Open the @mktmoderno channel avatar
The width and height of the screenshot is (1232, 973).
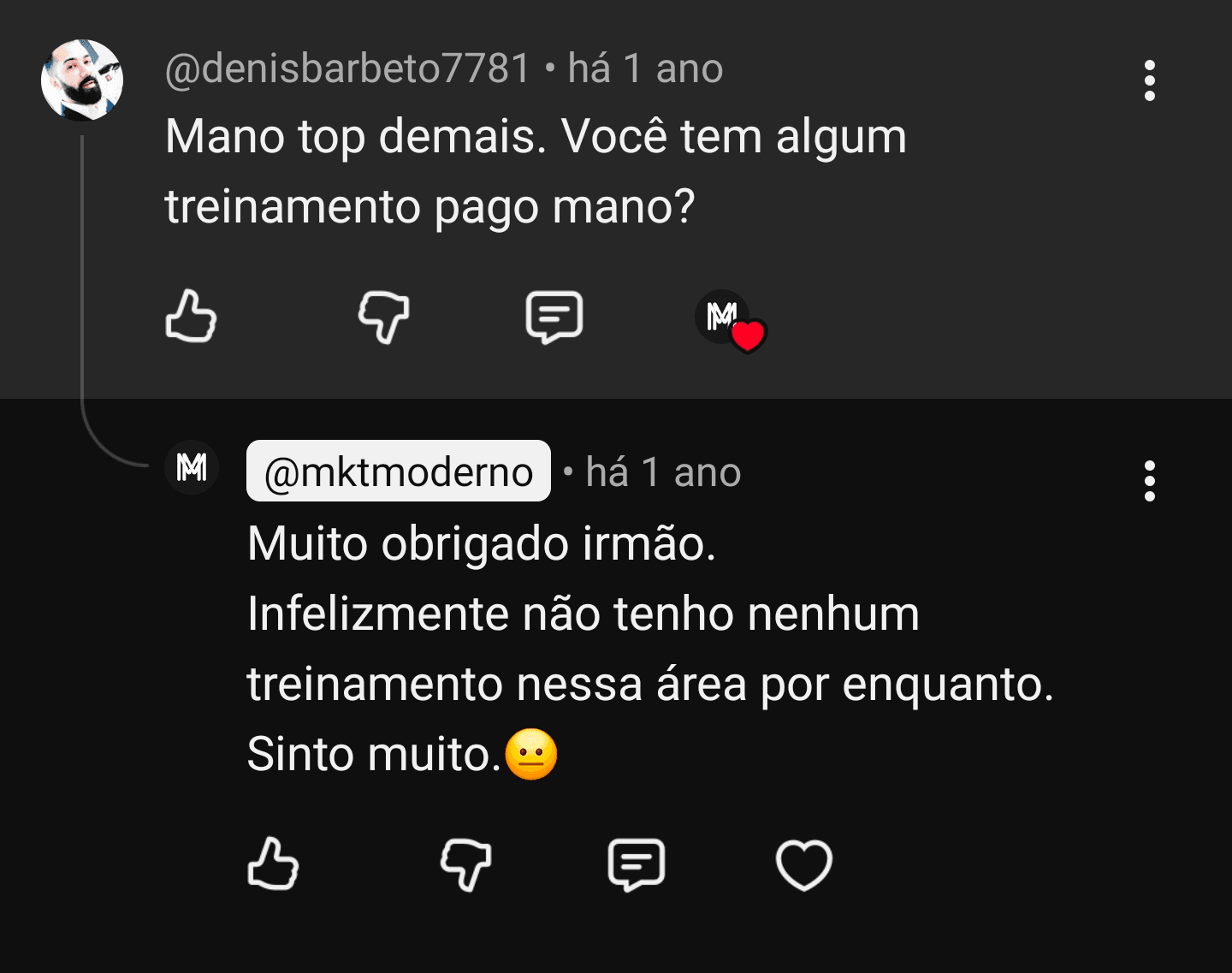(192, 468)
